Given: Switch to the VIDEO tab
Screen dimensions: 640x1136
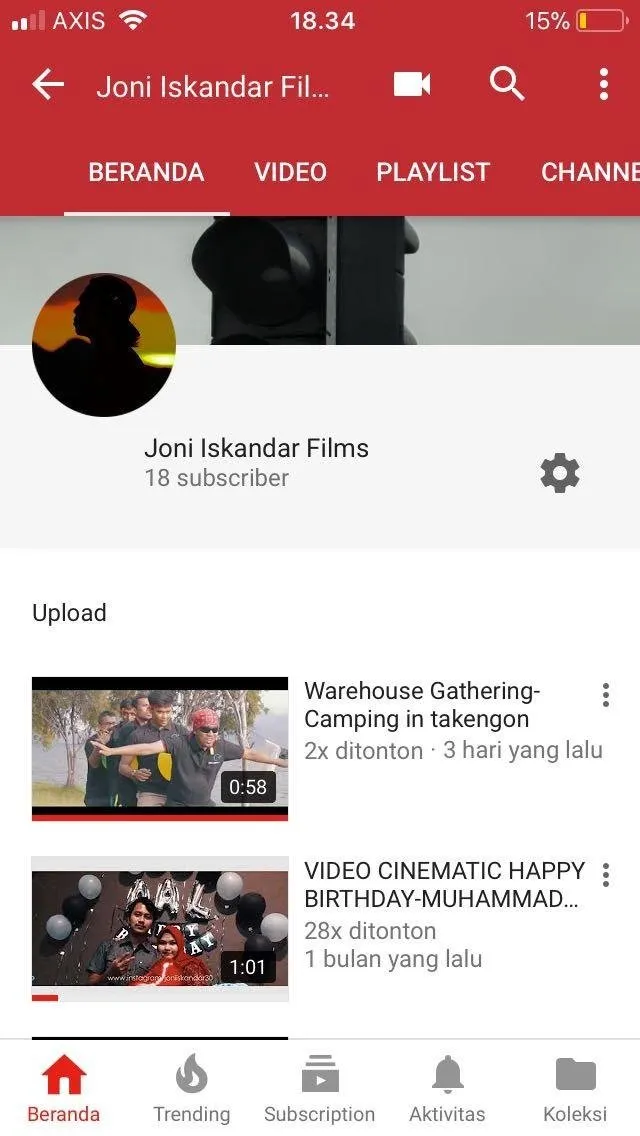Looking at the screenshot, I should point(290,172).
